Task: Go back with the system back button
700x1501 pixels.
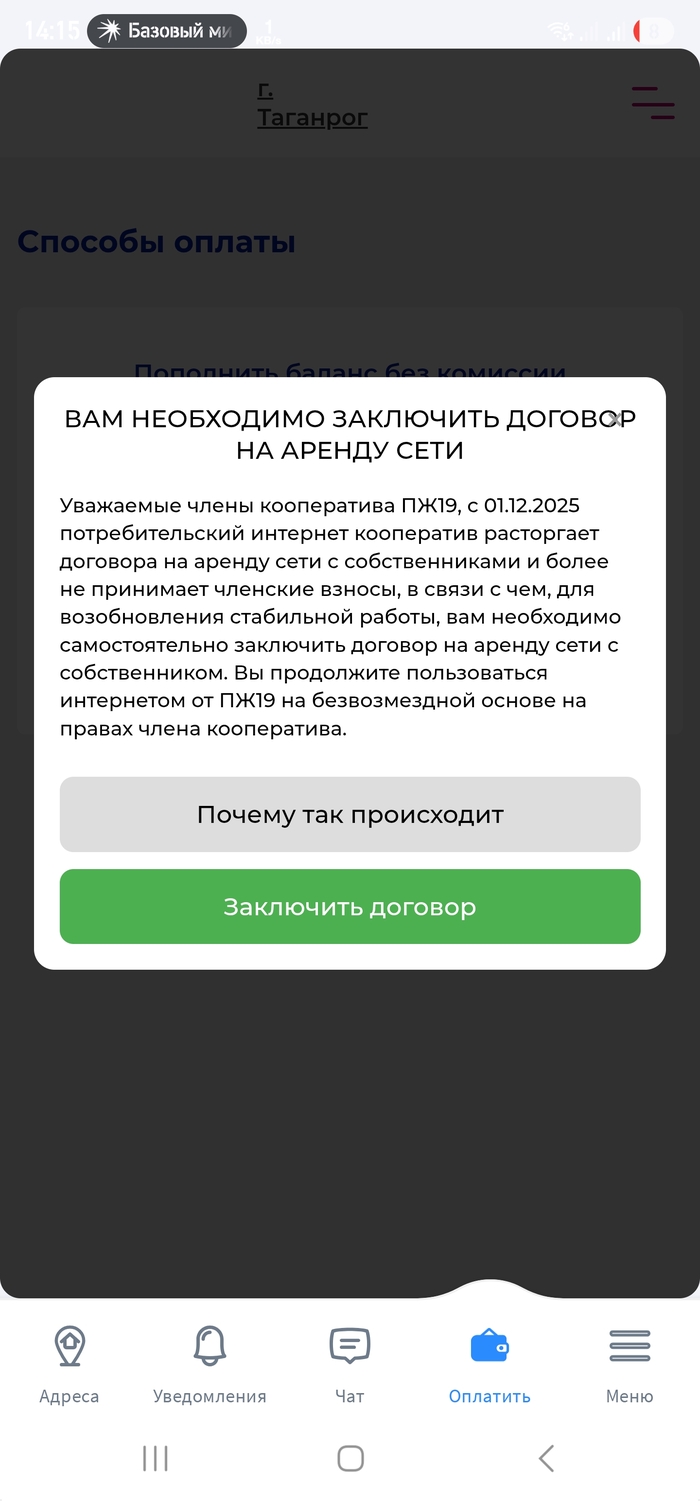Action: (x=546, y=1458)
